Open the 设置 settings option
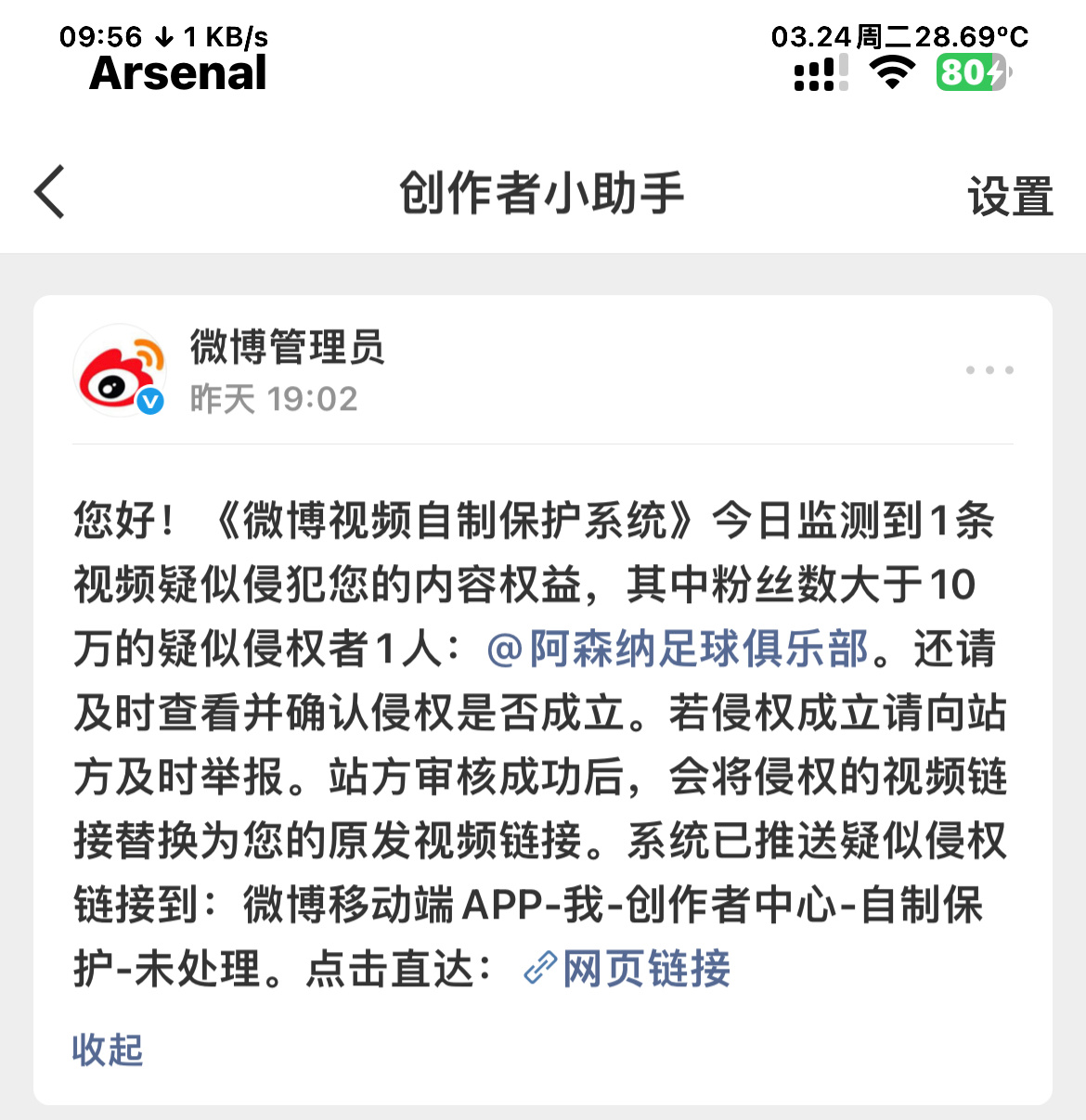The image size is (1086, 1120). click(1010, 195)
